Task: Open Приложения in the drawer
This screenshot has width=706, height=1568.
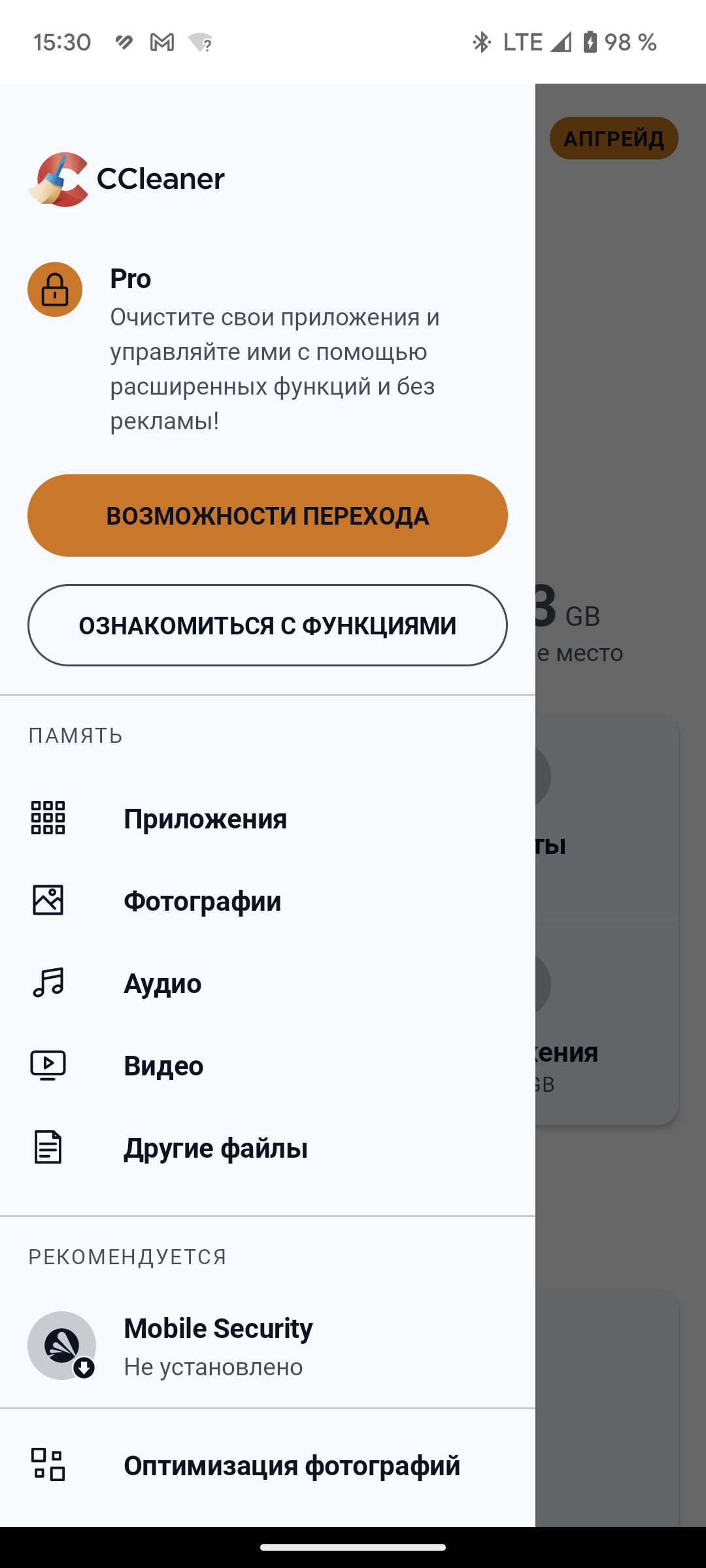Action: [205, 819]
